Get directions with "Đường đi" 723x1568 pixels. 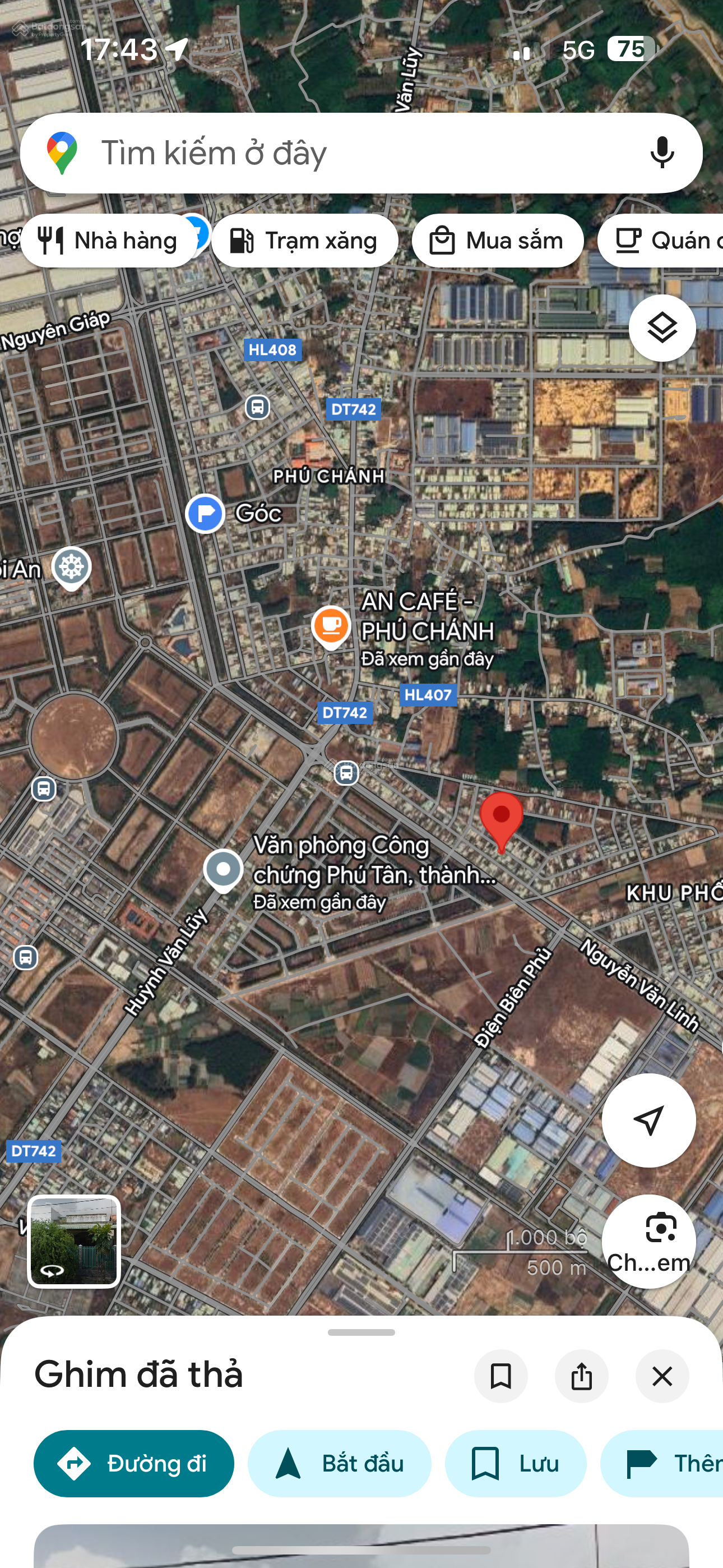(134, 1463)
